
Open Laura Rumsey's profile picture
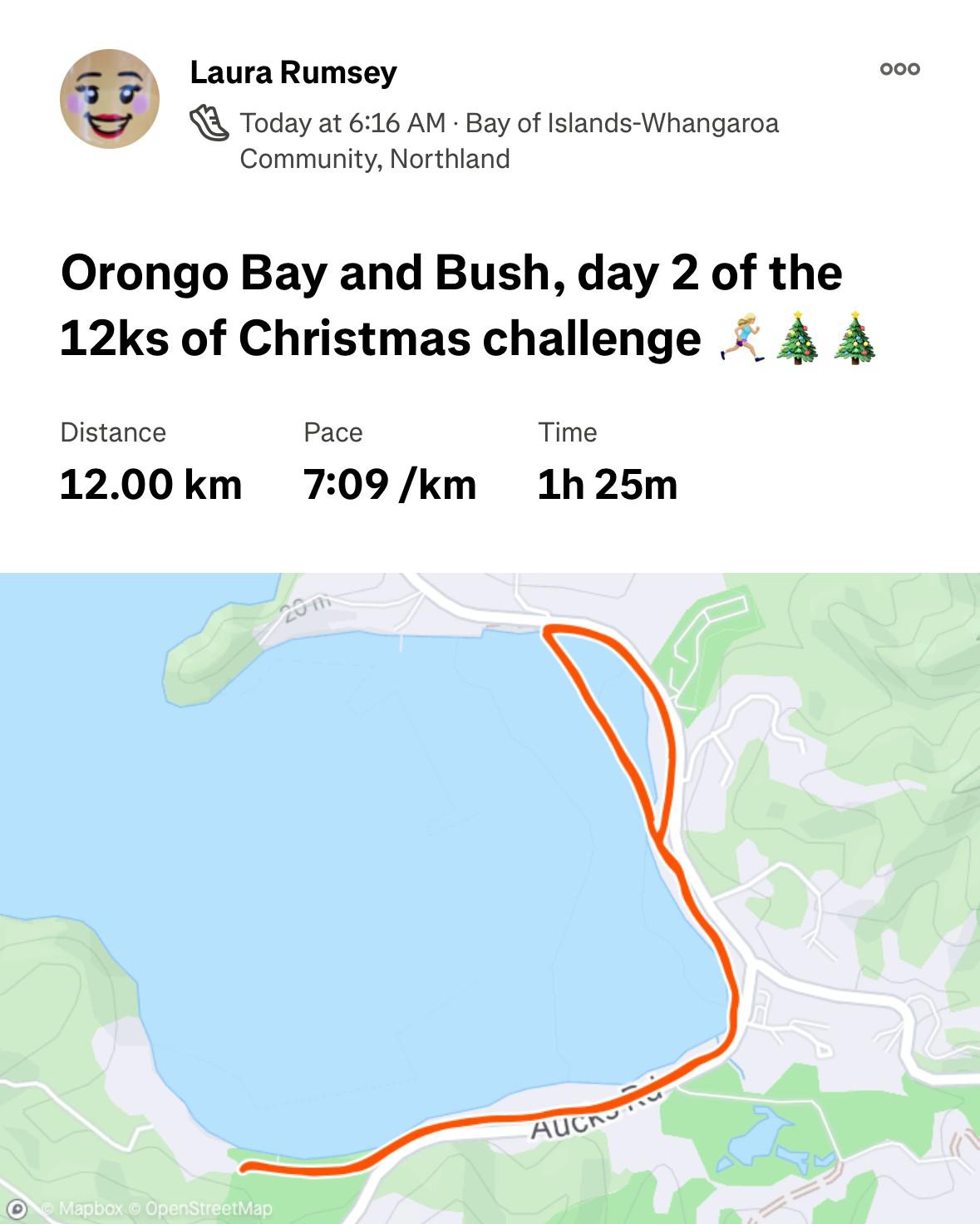[110, 99]
